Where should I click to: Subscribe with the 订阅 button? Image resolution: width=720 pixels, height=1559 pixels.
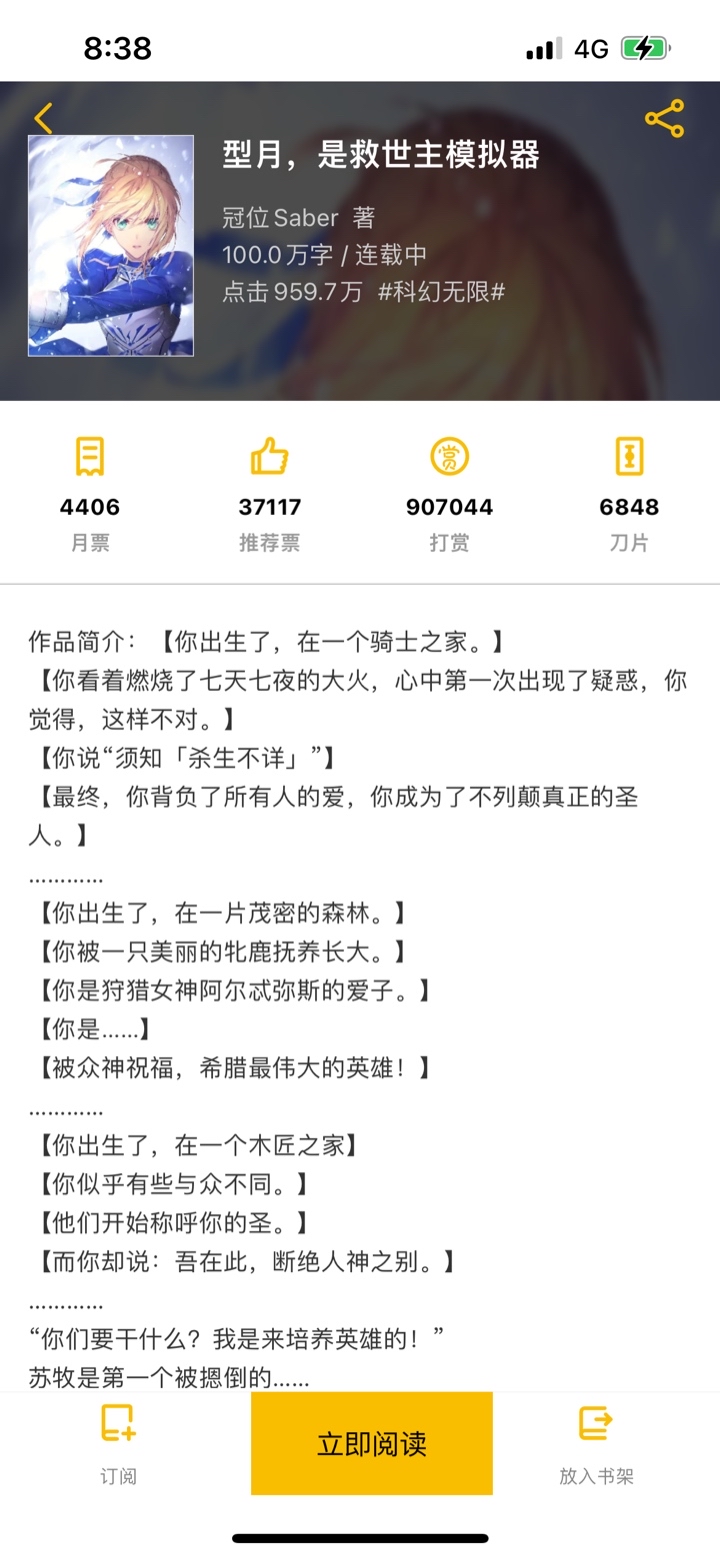click(118, 1444)
